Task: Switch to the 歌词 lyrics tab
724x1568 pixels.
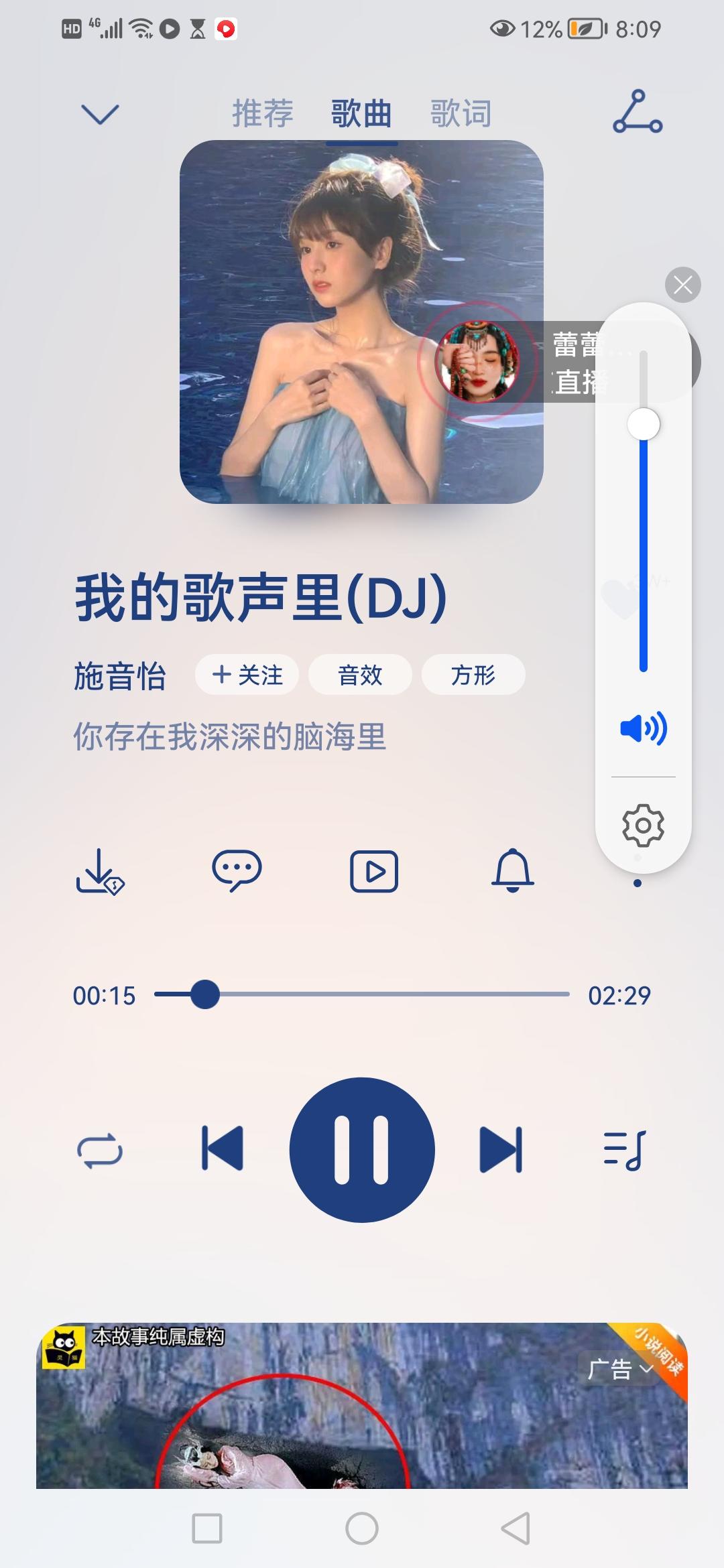Action: [461, 114]
